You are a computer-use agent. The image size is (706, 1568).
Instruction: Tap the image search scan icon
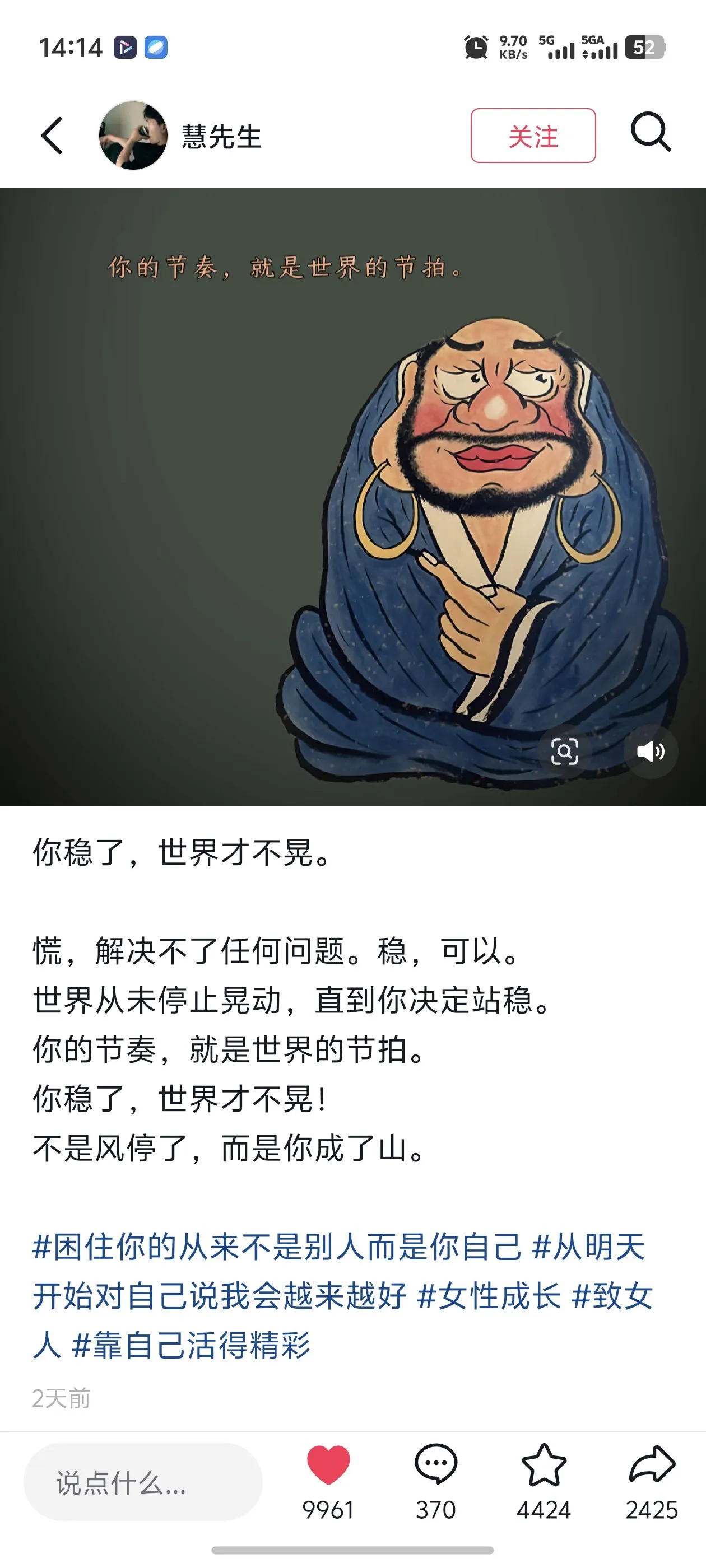[x=564, y=751]
